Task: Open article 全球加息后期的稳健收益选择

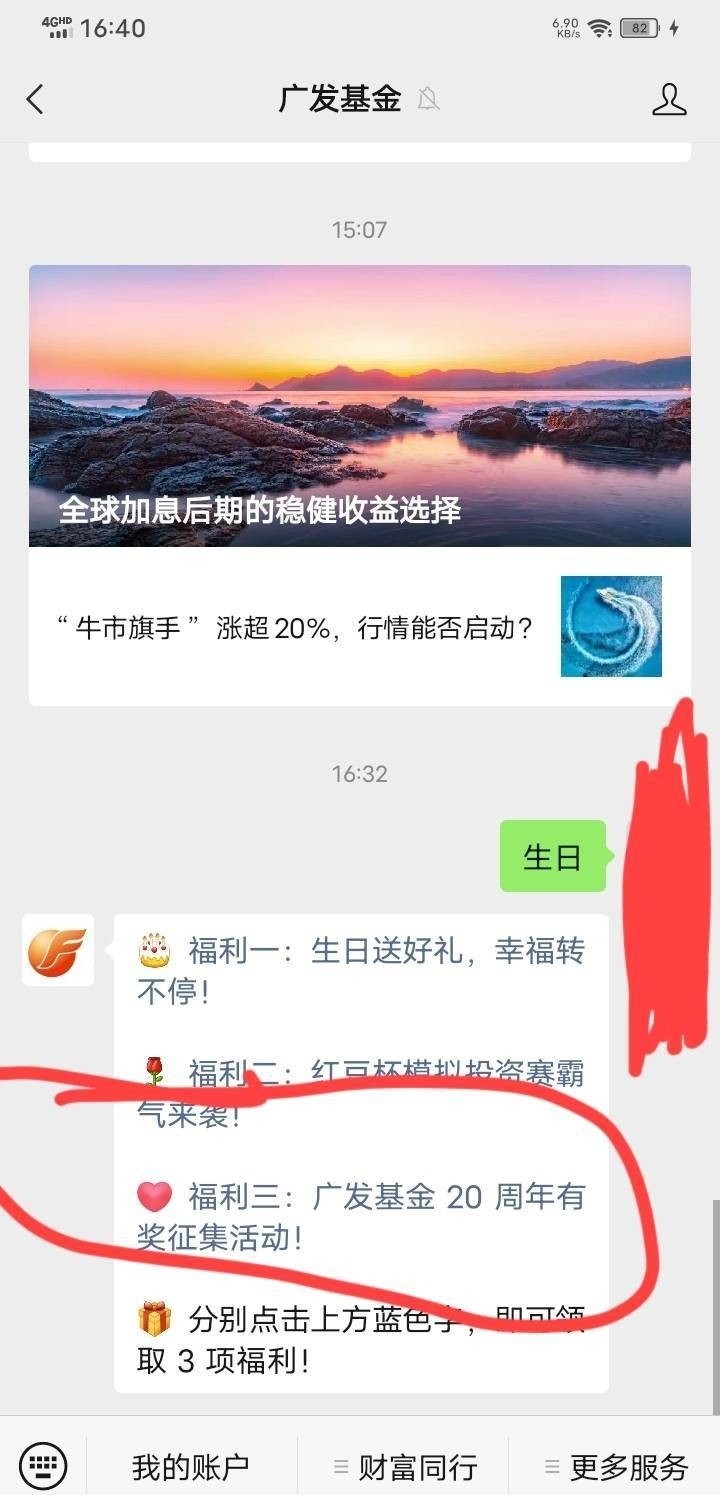Action: (359, 406)
